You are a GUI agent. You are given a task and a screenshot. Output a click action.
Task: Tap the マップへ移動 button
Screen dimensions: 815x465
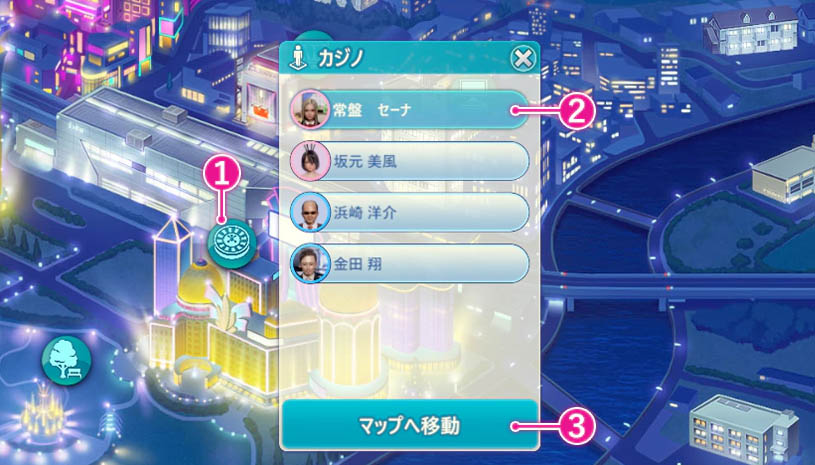409,425
